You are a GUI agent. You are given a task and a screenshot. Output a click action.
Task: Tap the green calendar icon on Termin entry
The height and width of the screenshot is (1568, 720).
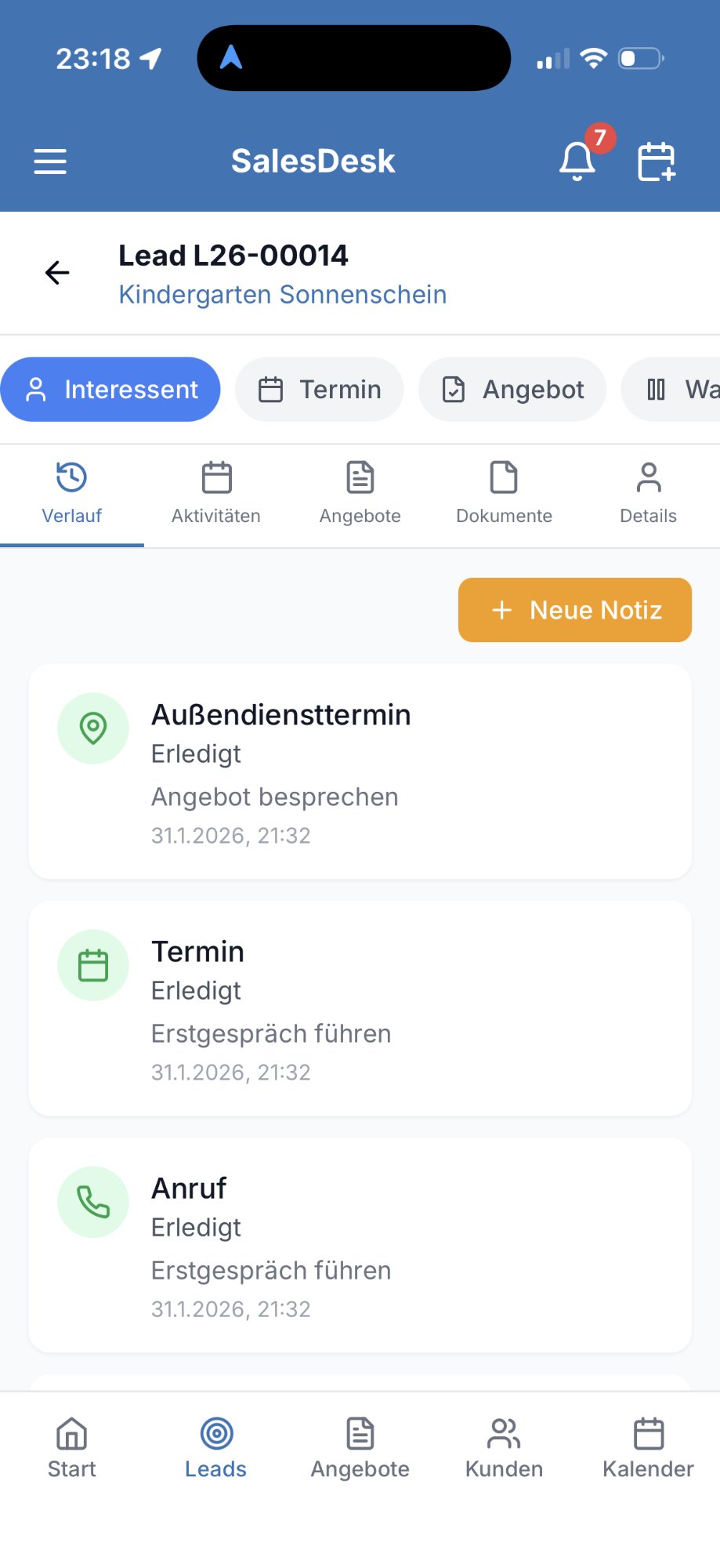[92, 965]
